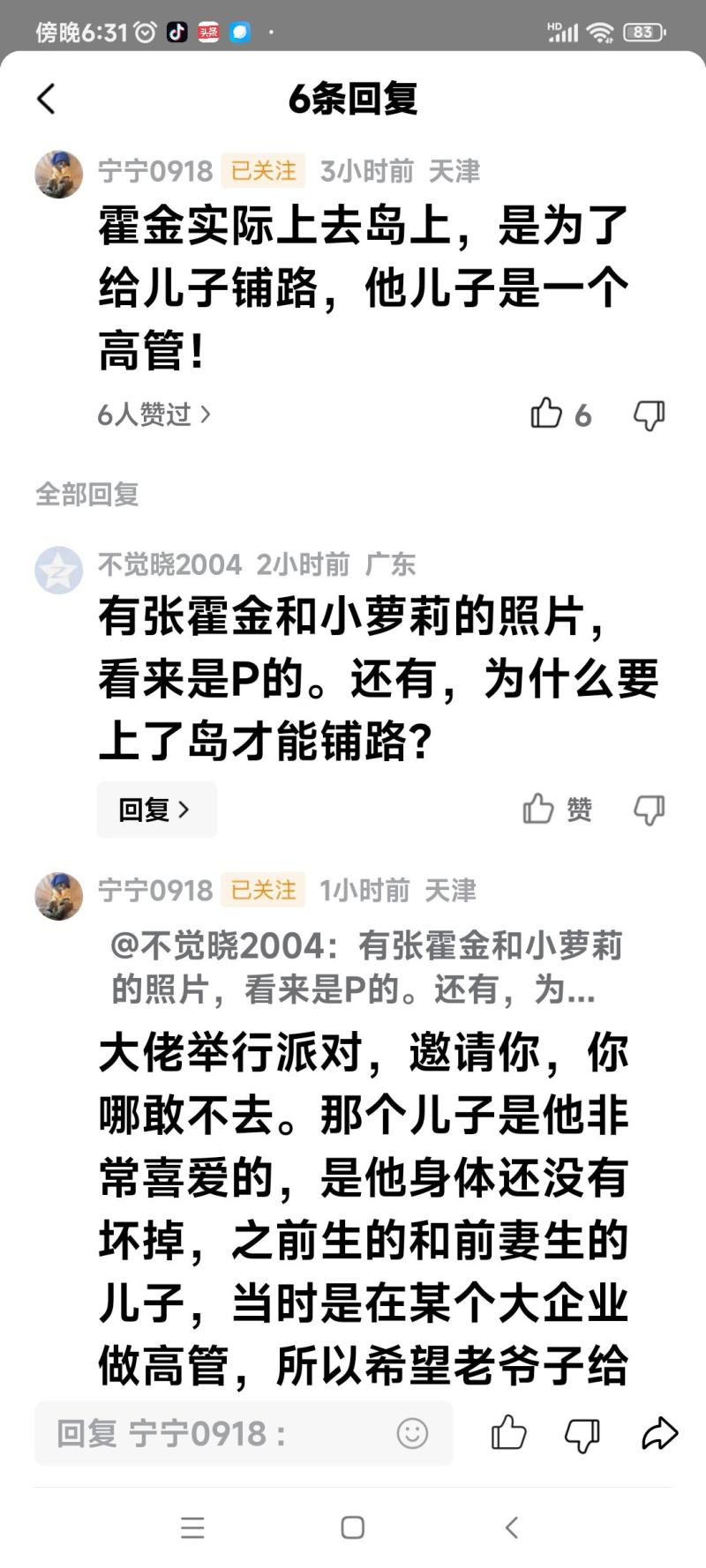Share this comment thread
This screenshot has width=706, height=1568.
click(x=659, y=1433)
